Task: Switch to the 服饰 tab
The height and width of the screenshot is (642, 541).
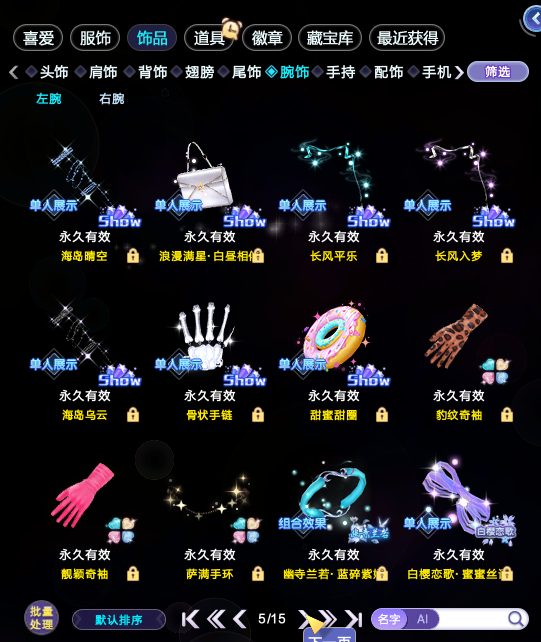Action: point(95,38)
